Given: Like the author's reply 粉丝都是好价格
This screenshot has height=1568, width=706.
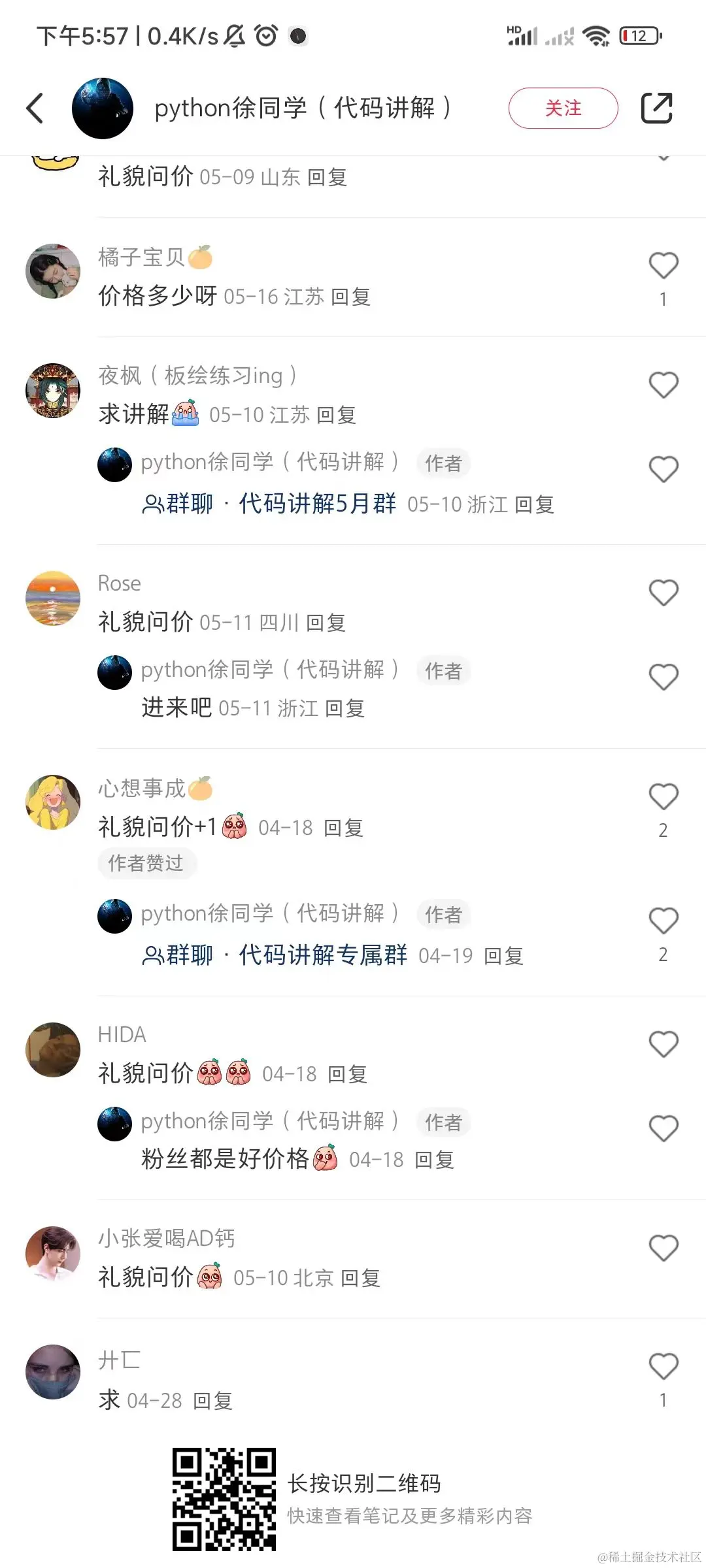Looking at the screenshot, I should tap(663, 1128).
